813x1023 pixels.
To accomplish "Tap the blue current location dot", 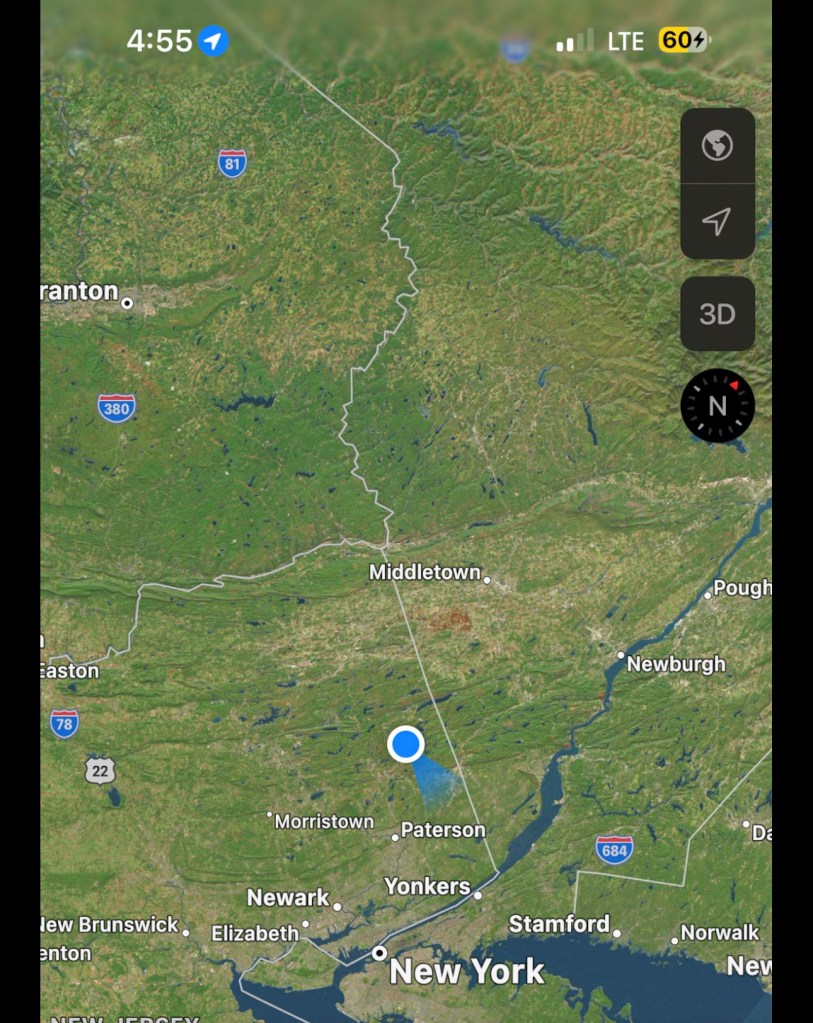I will click(x=406, y=744).
